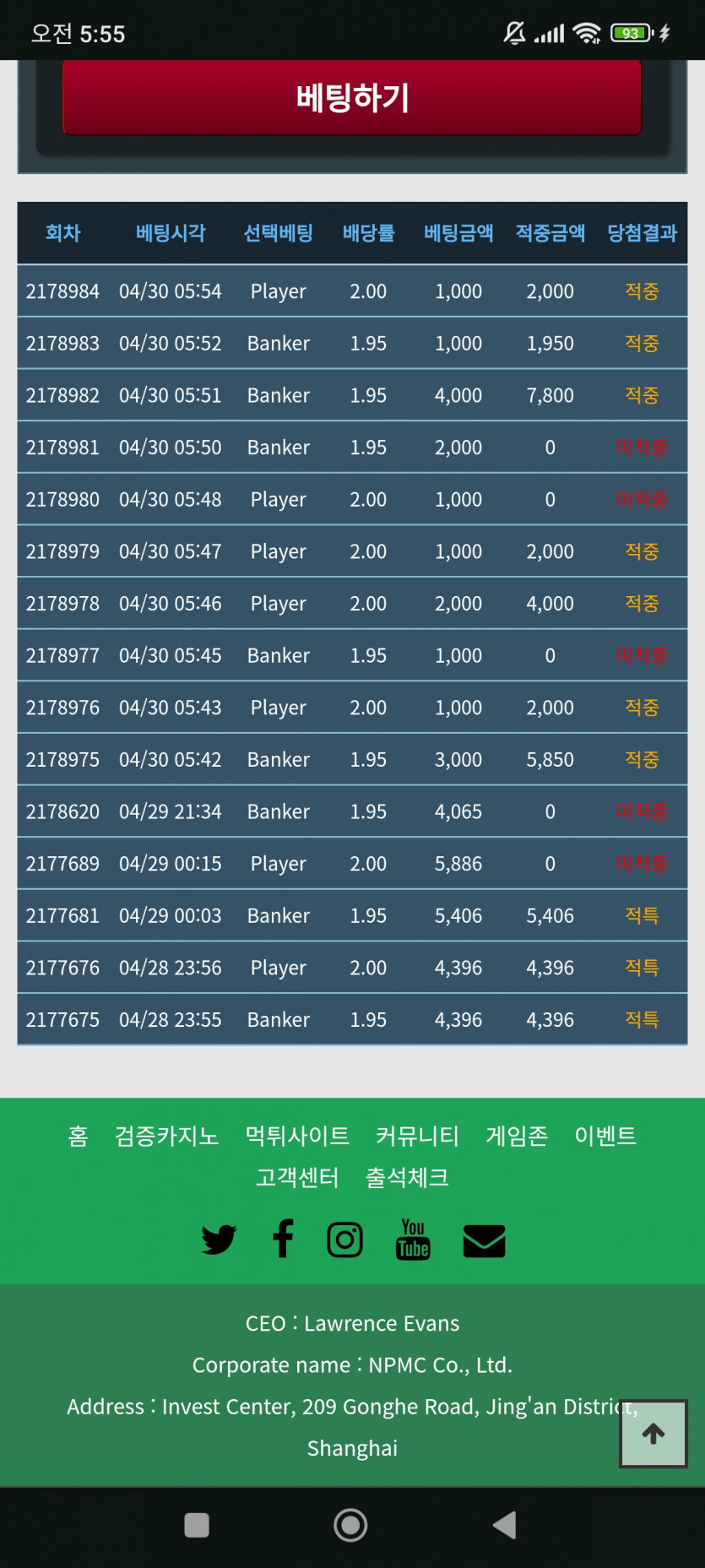Image resolution: width=705 pixels, height=1568 pixels.
Task: Open 고객센터 customer support
Action: click(x=297, y=1177)
